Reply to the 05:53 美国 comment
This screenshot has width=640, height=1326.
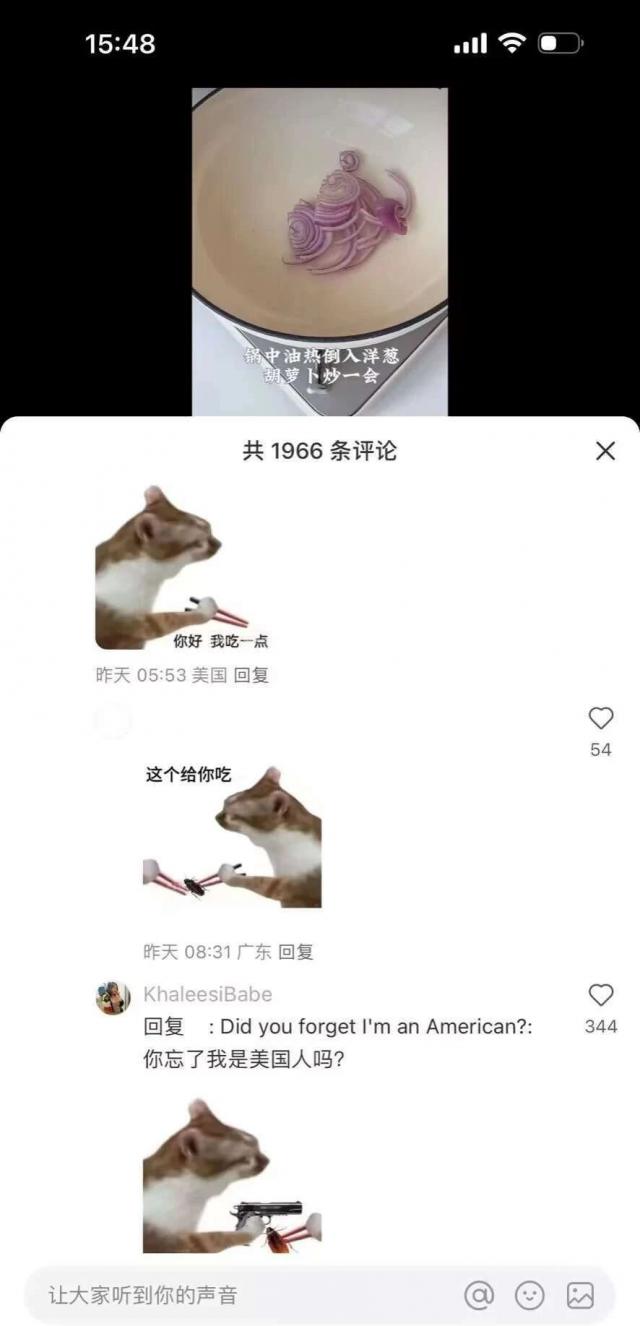tap(251, 675)
